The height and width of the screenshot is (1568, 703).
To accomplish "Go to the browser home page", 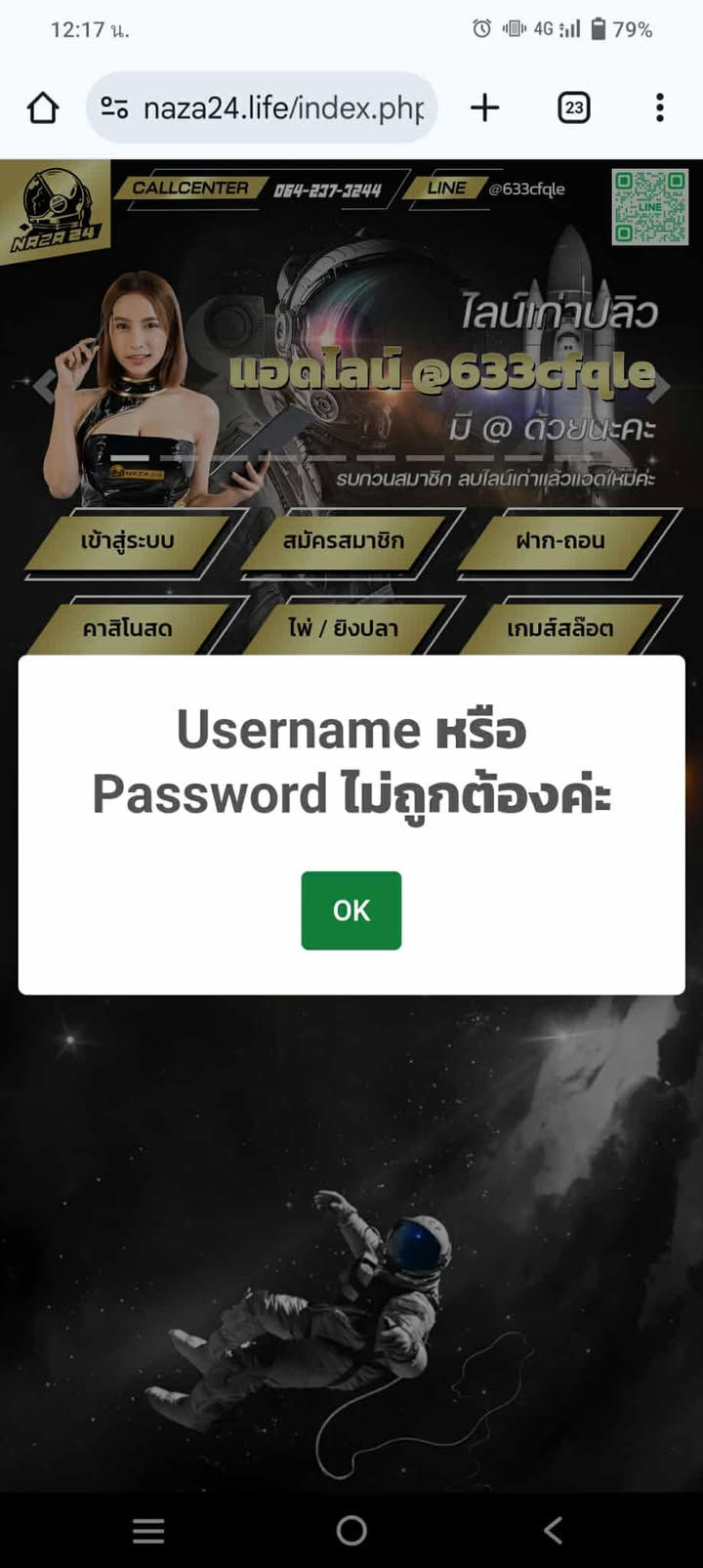I will click(x=43, y=107).
